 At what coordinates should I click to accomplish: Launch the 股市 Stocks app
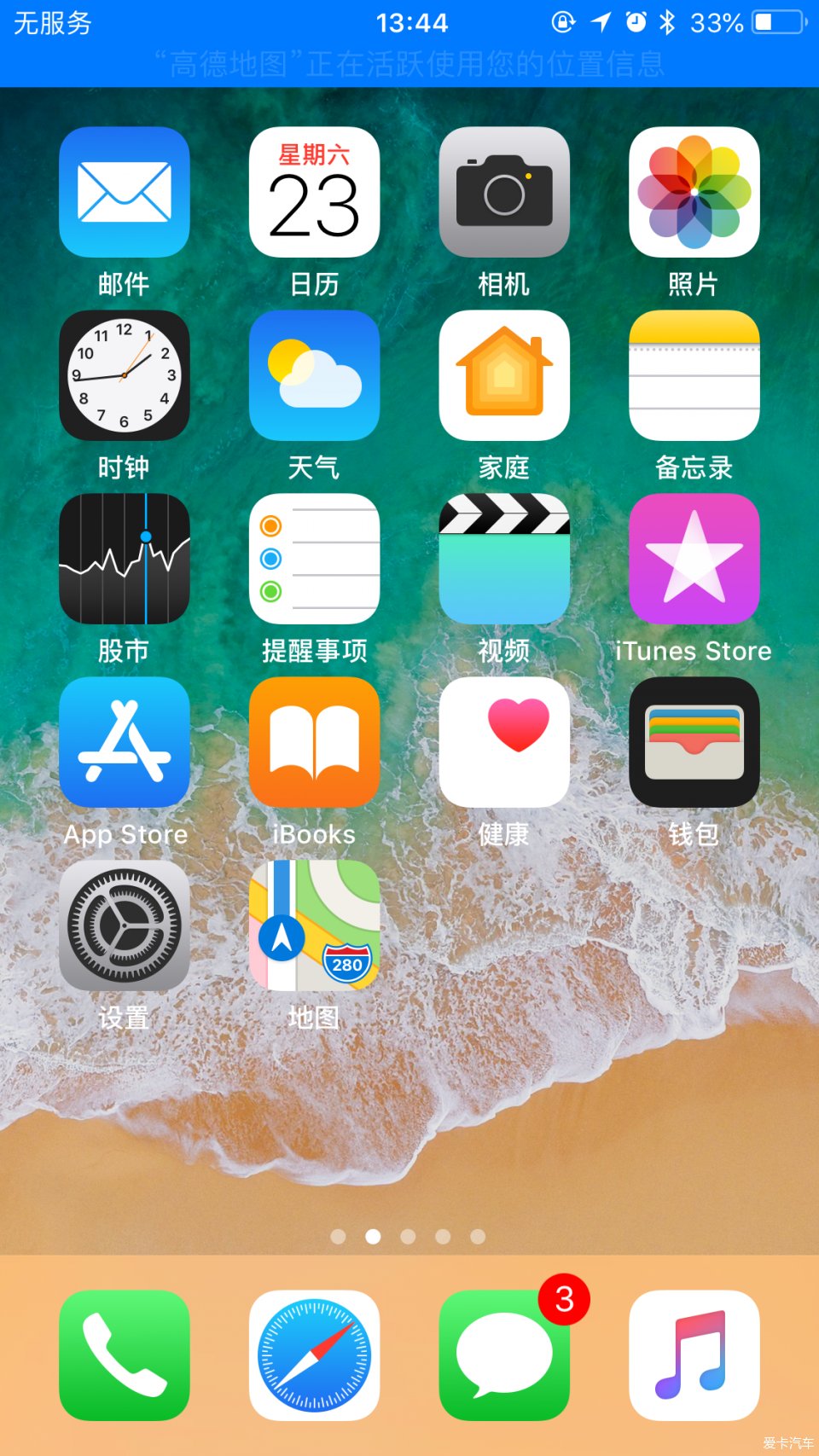coord(125,559)
